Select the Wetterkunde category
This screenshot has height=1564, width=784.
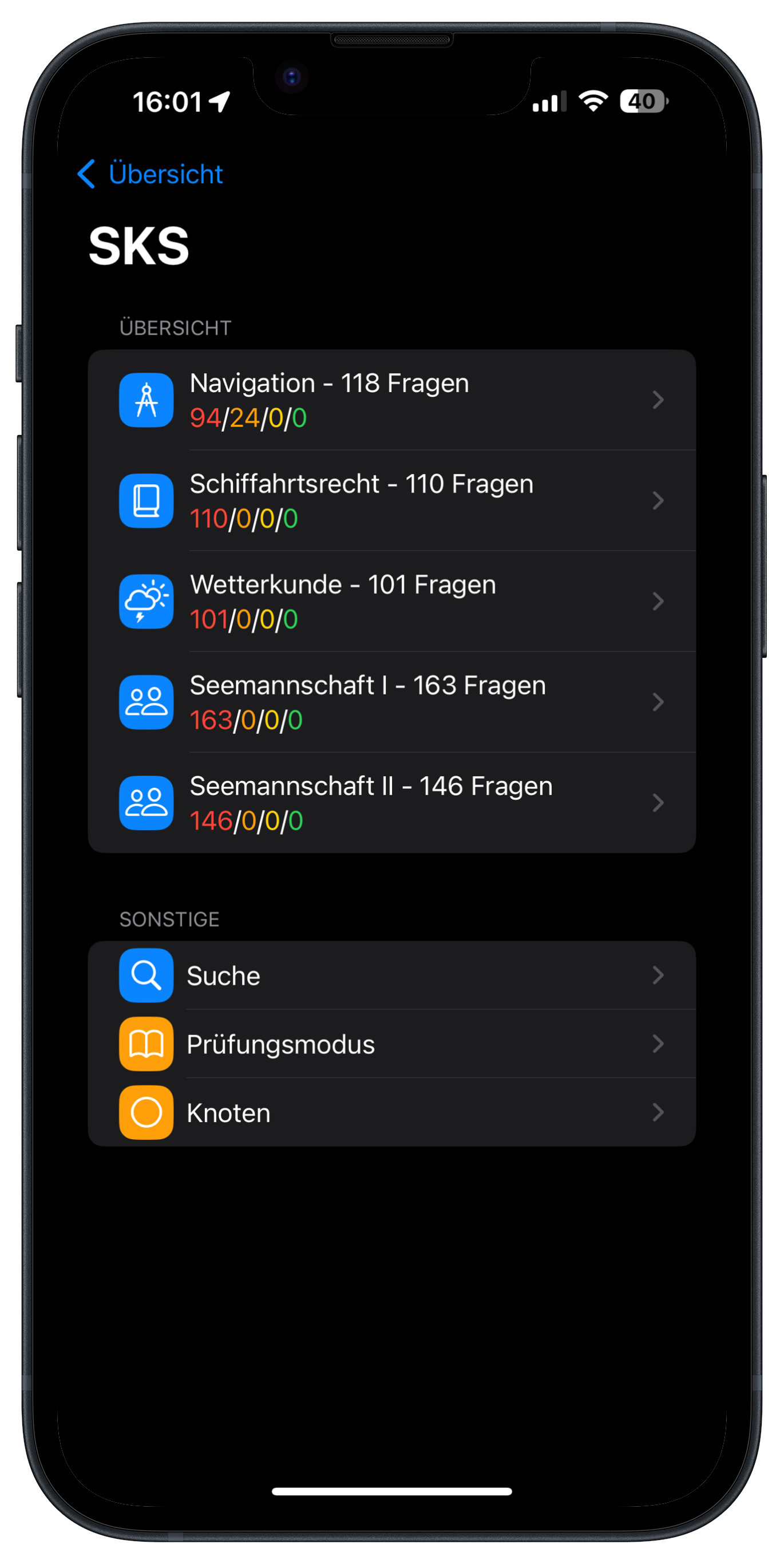click(391, 602)
